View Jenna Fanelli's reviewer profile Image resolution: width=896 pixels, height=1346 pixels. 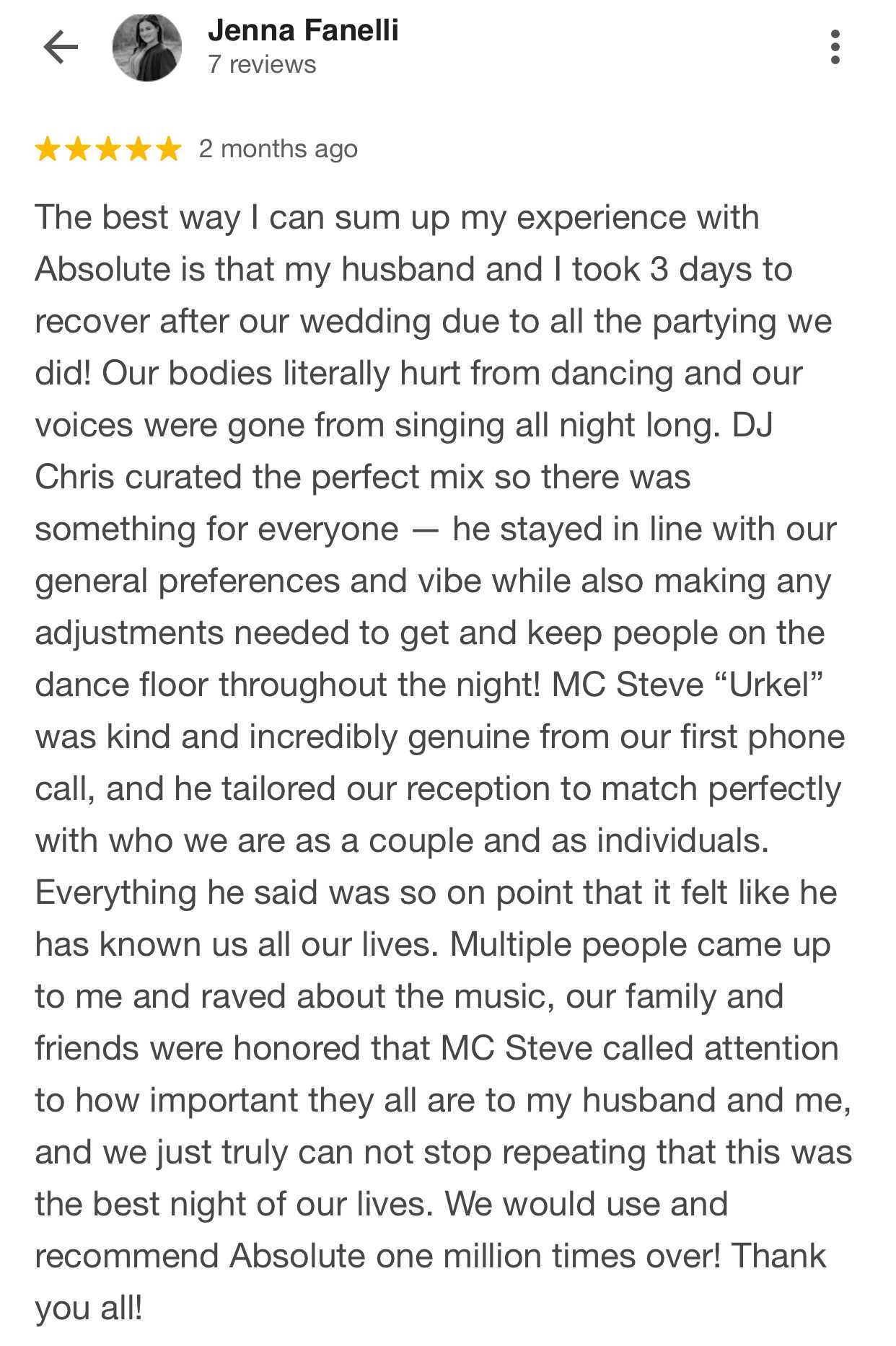coord(302,31)
